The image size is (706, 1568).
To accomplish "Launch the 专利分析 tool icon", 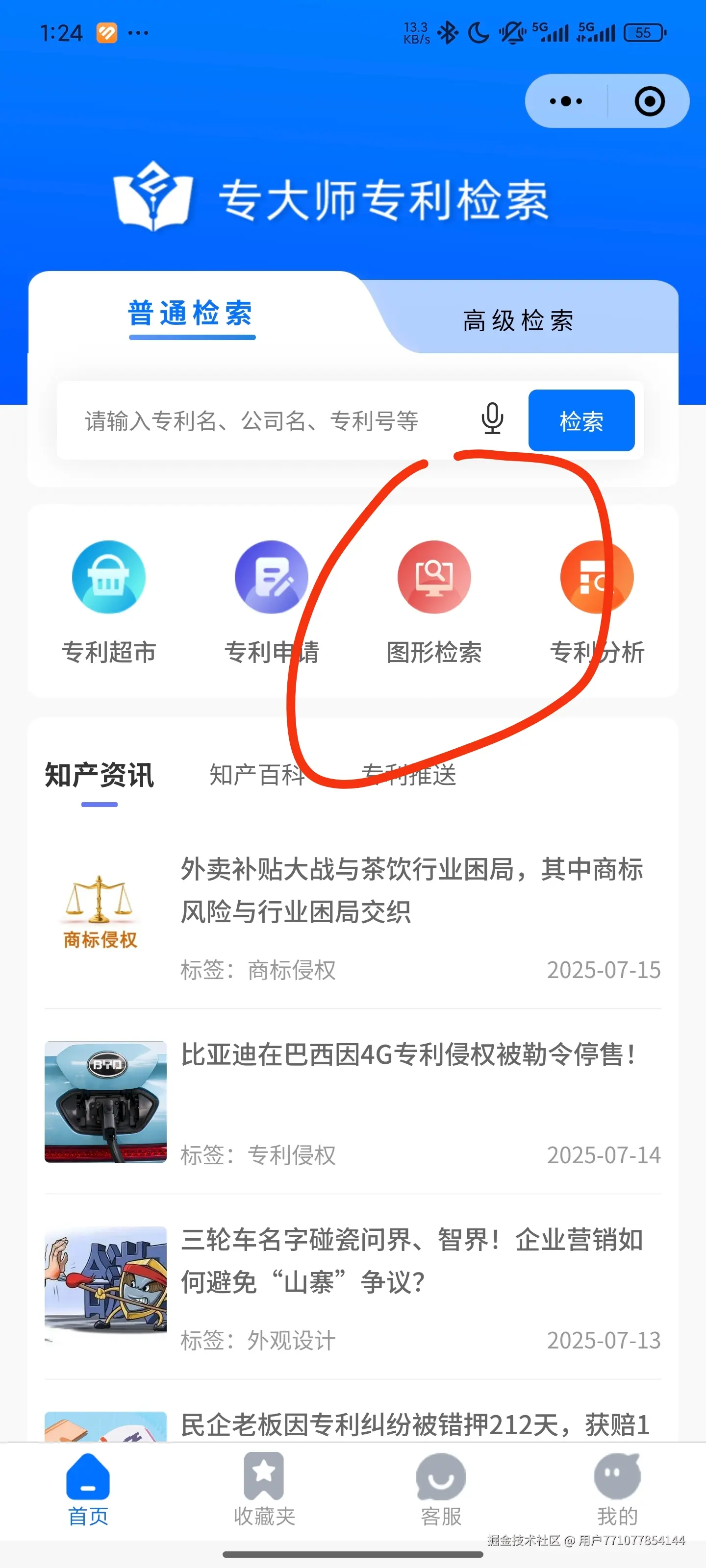I will click(x=595, y=577).
